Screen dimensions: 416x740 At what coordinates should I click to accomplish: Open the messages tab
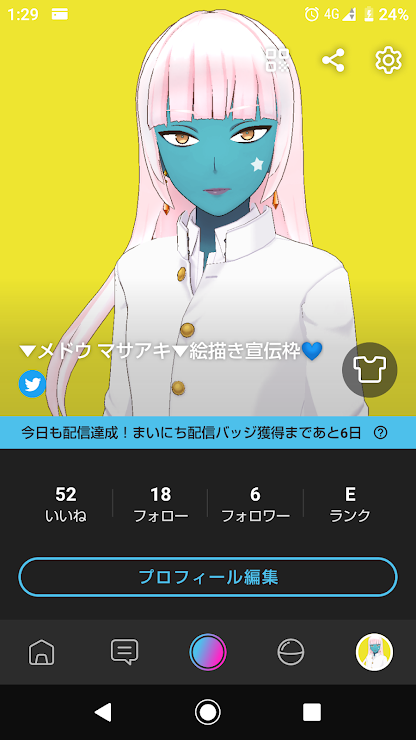[125, 652]
